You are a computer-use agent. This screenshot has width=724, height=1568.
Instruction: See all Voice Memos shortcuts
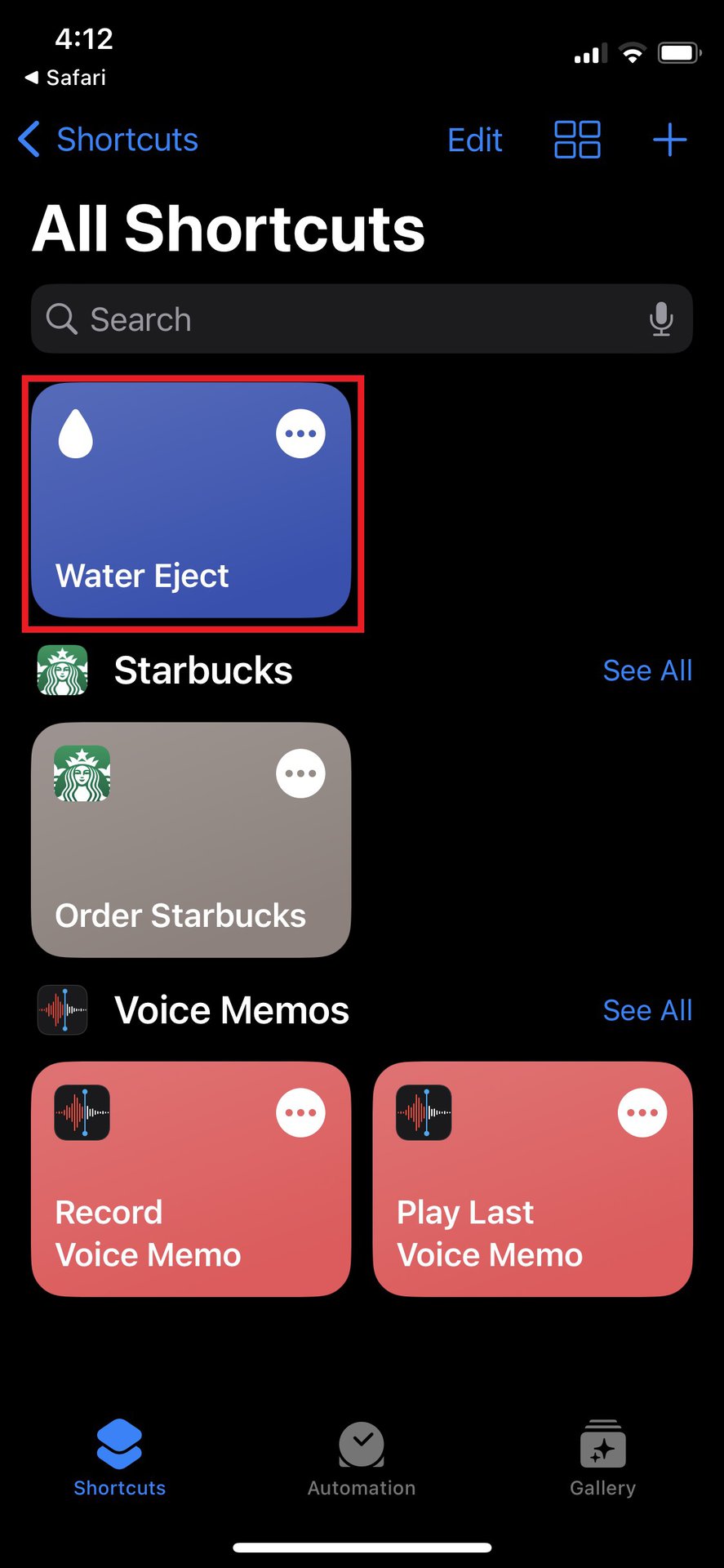click(x=646, y=1010)
